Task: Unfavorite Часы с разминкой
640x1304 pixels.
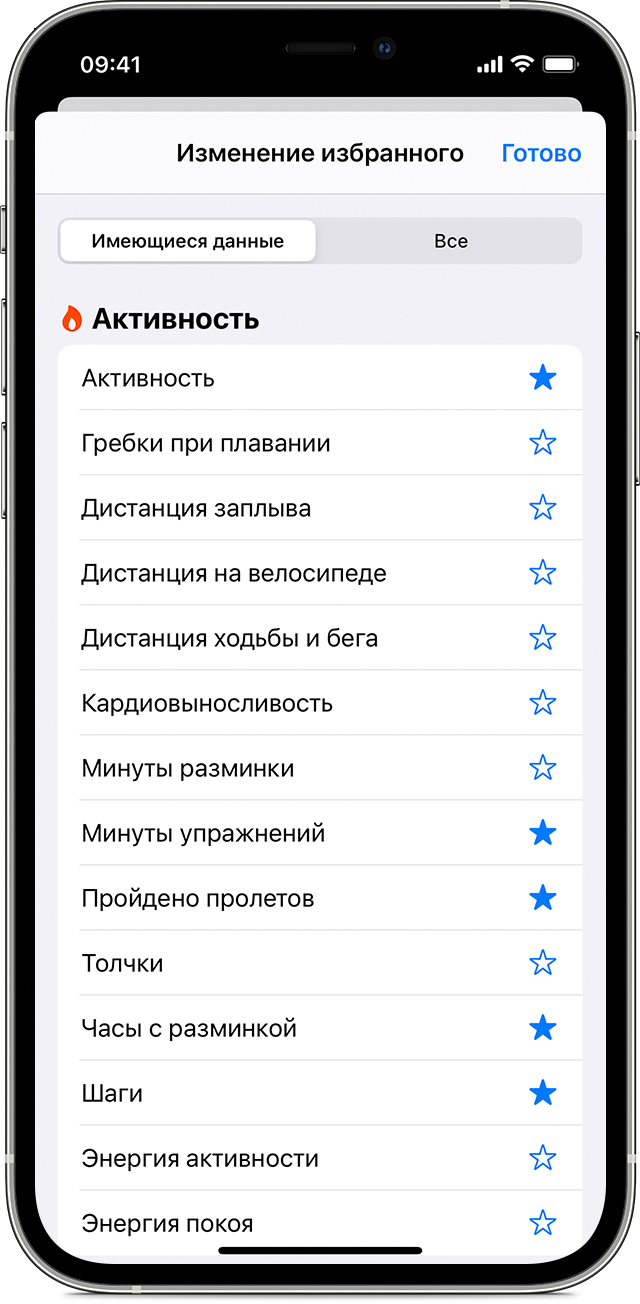Action: coord(542,1028)
